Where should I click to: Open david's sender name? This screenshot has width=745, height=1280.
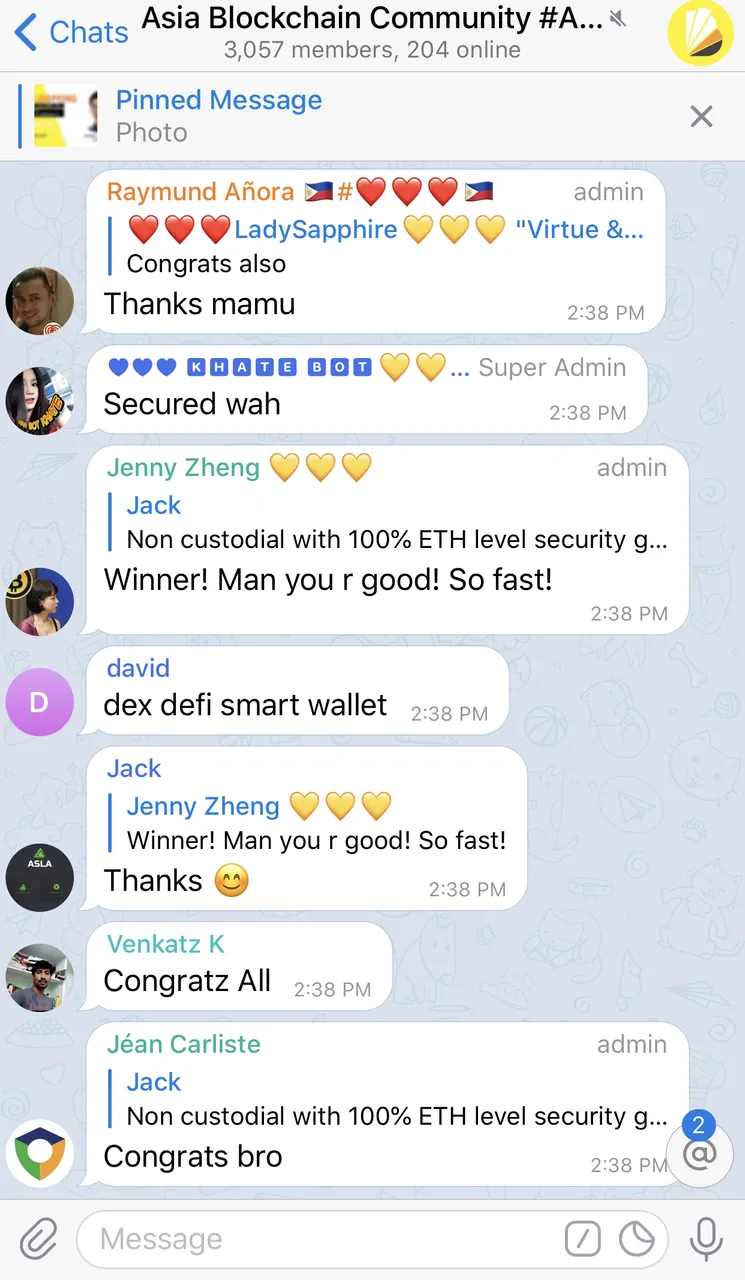pyautogui.click(x=139, y=668)
